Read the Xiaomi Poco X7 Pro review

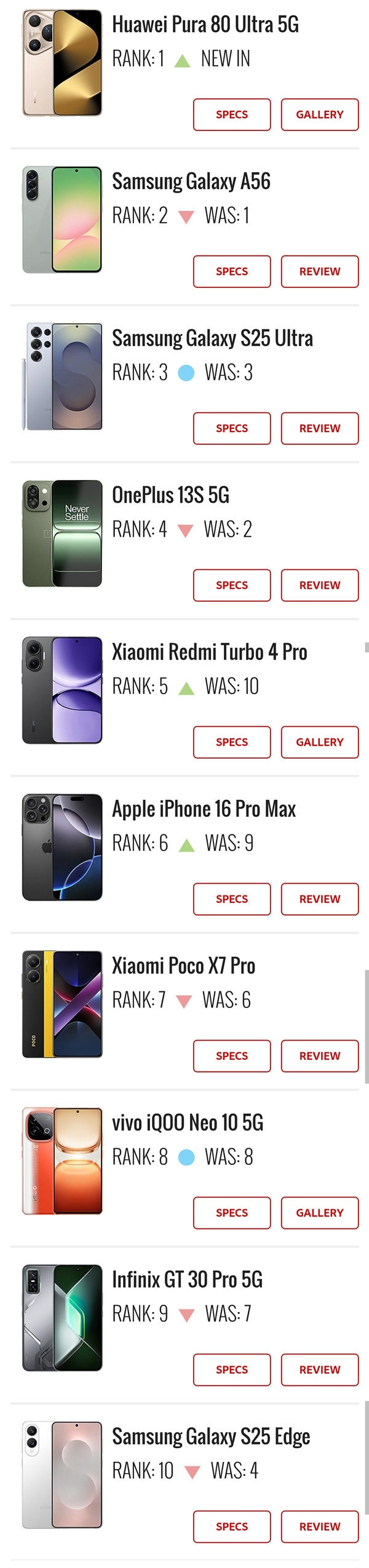(x=319, y=1056)
